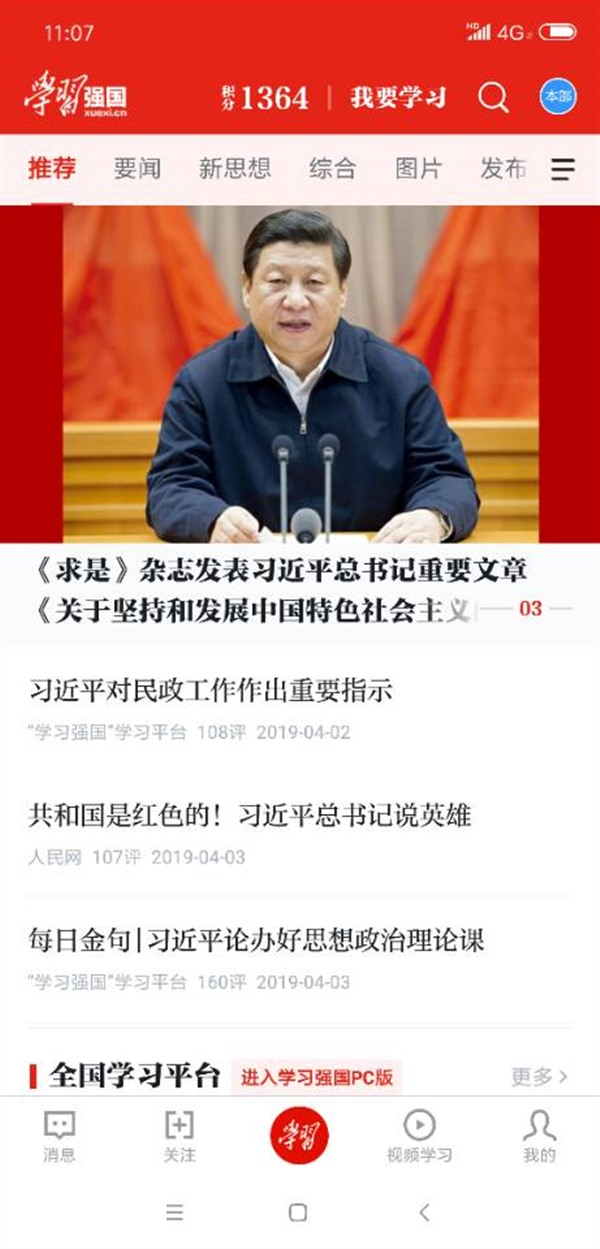Switch to the 新思想 tab
Viewport: 600px width, 1249px height.
(234, 169)
